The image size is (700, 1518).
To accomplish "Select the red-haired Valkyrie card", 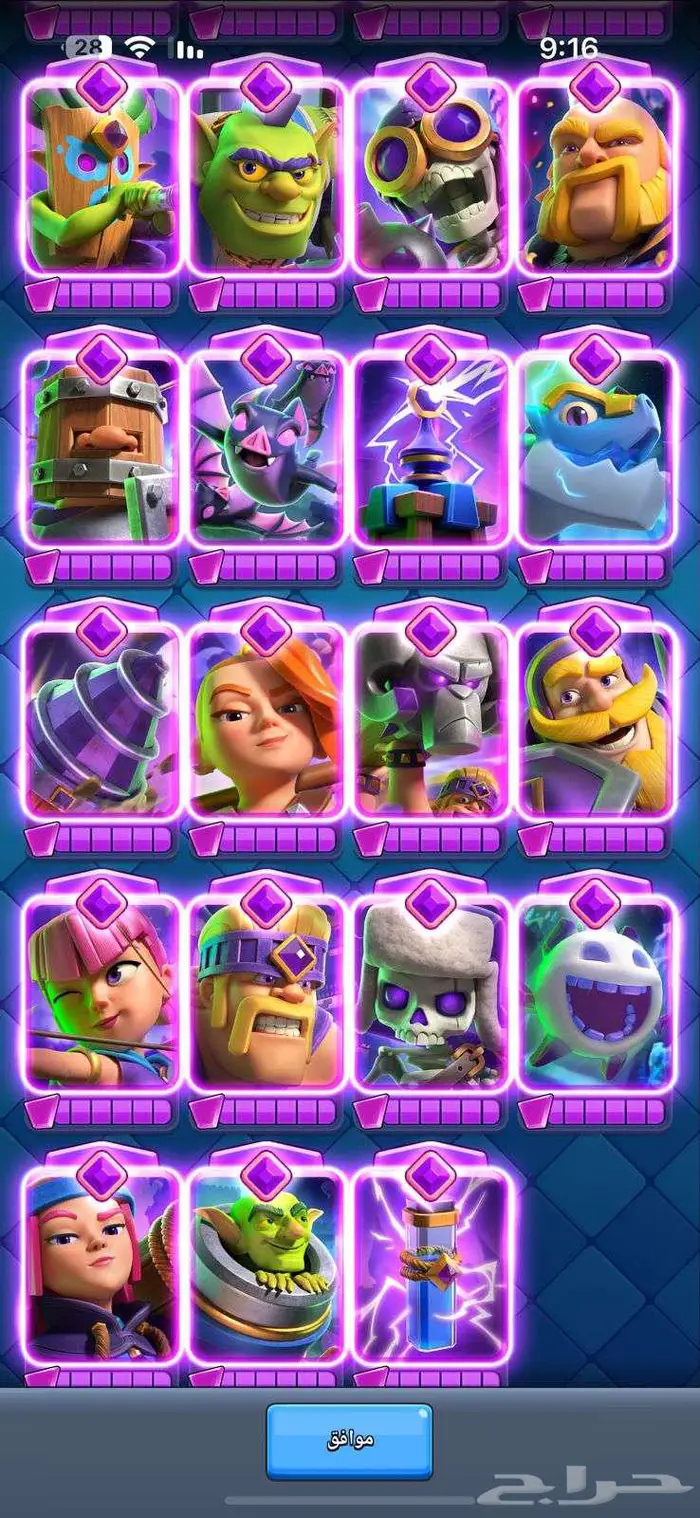I will pos(267,720).
